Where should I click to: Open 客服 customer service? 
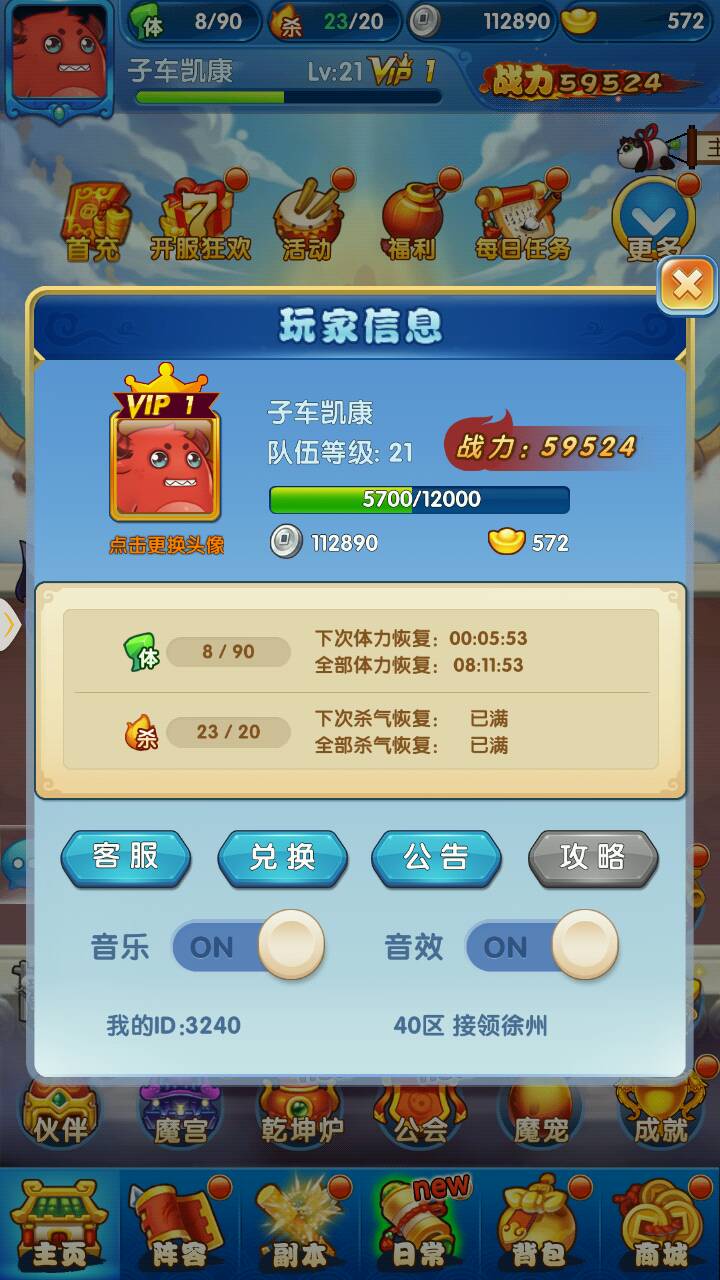point(125,857)
